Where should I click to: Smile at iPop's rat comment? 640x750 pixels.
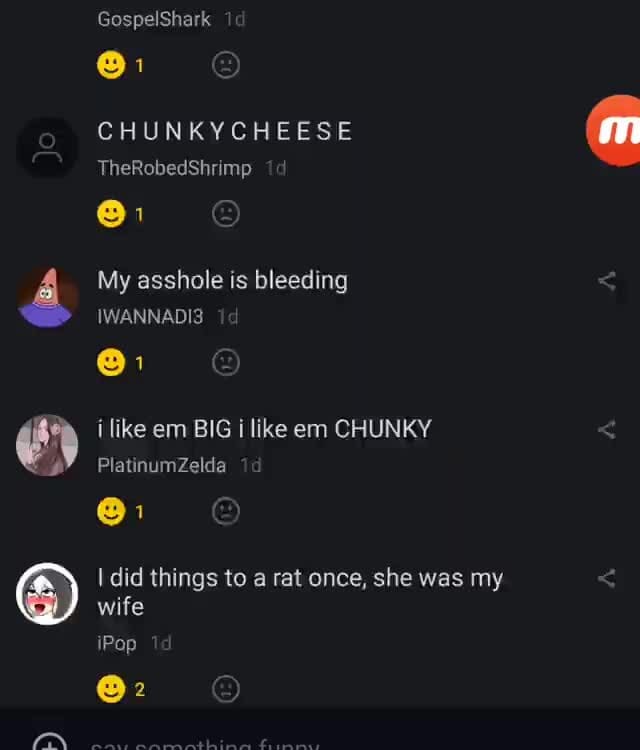click(111, 688)
